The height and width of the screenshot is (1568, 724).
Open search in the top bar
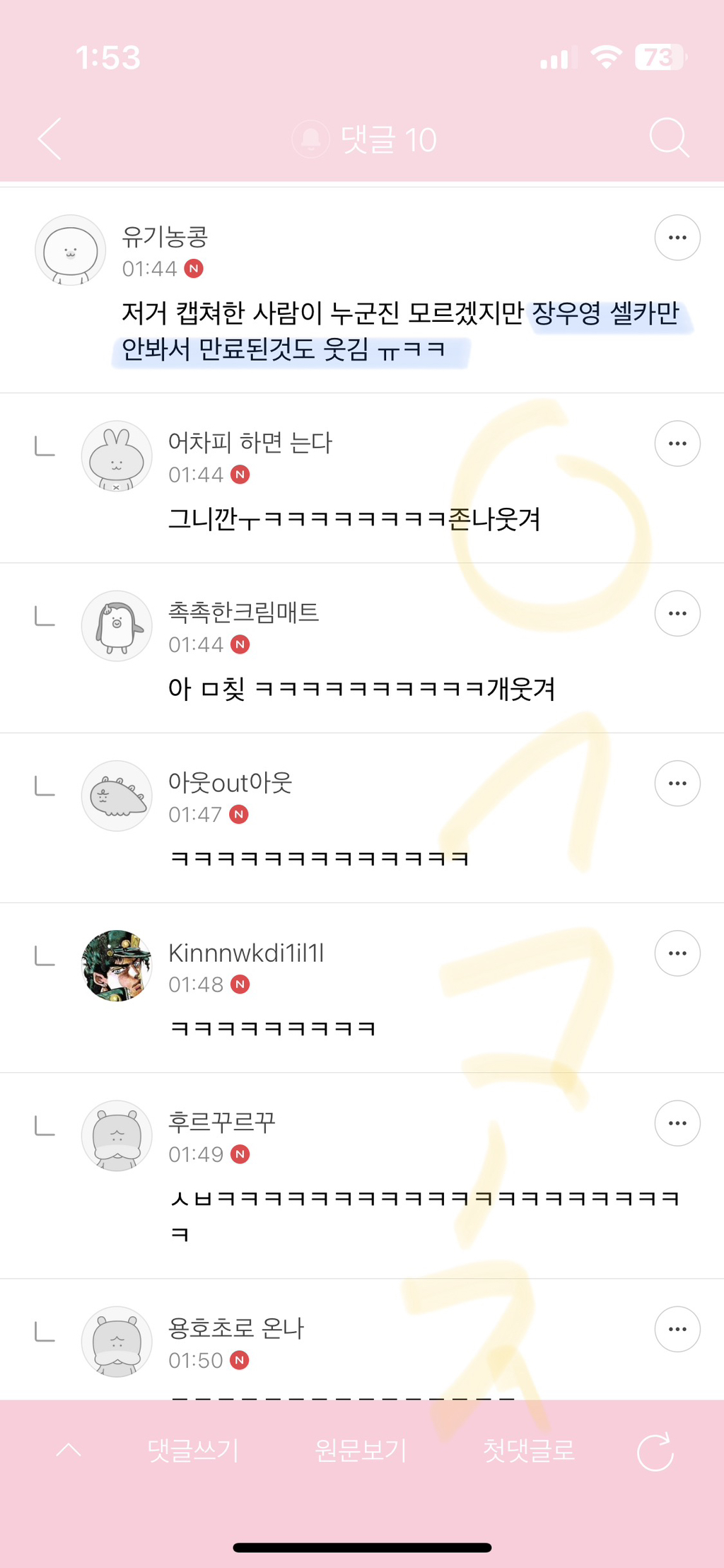pyautogui.click(x=668, y=138)
